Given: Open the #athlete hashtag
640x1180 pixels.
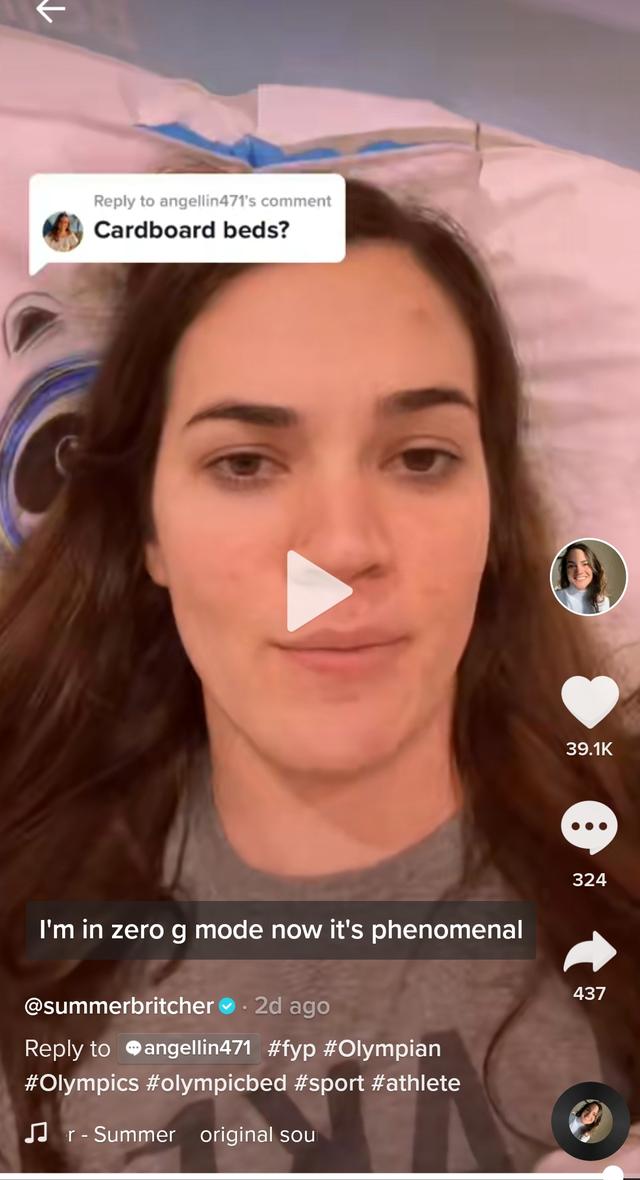Looking at the screenshot, I should pos(416,1082).
